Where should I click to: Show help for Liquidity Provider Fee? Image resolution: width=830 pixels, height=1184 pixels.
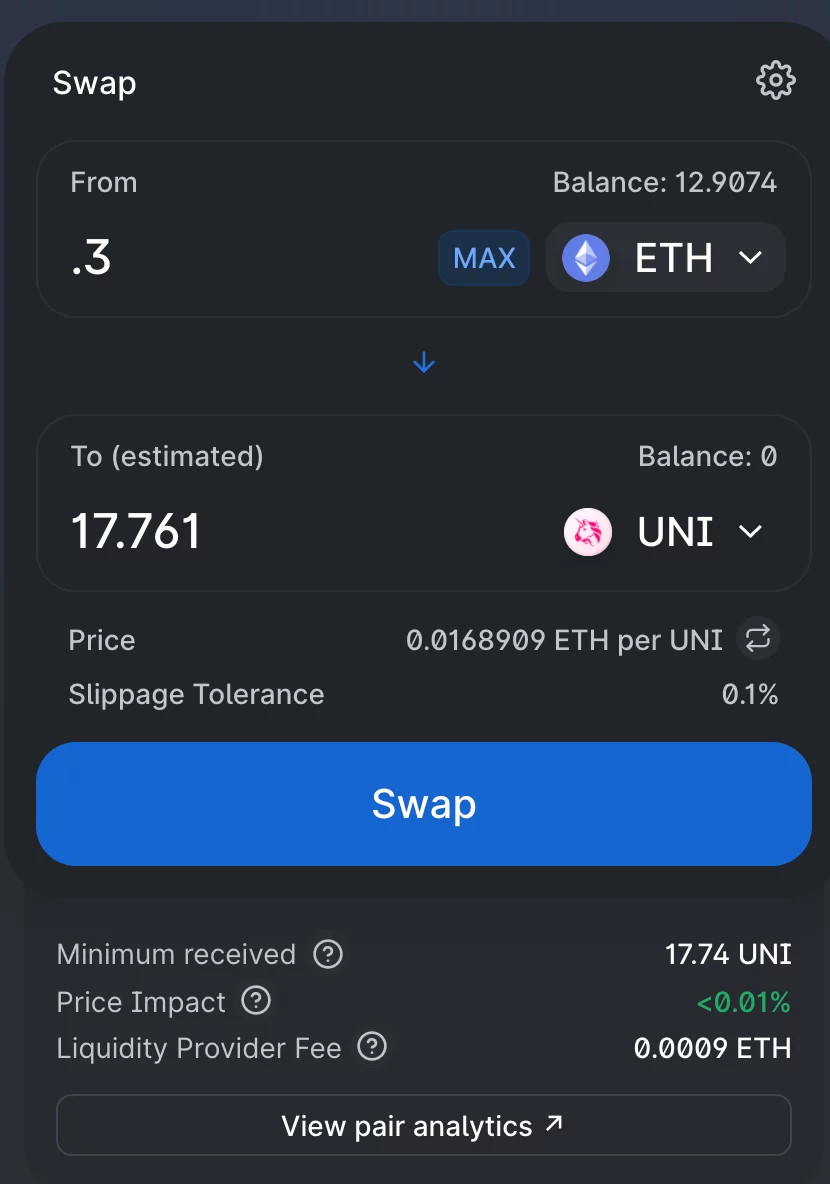point(372,1047)
